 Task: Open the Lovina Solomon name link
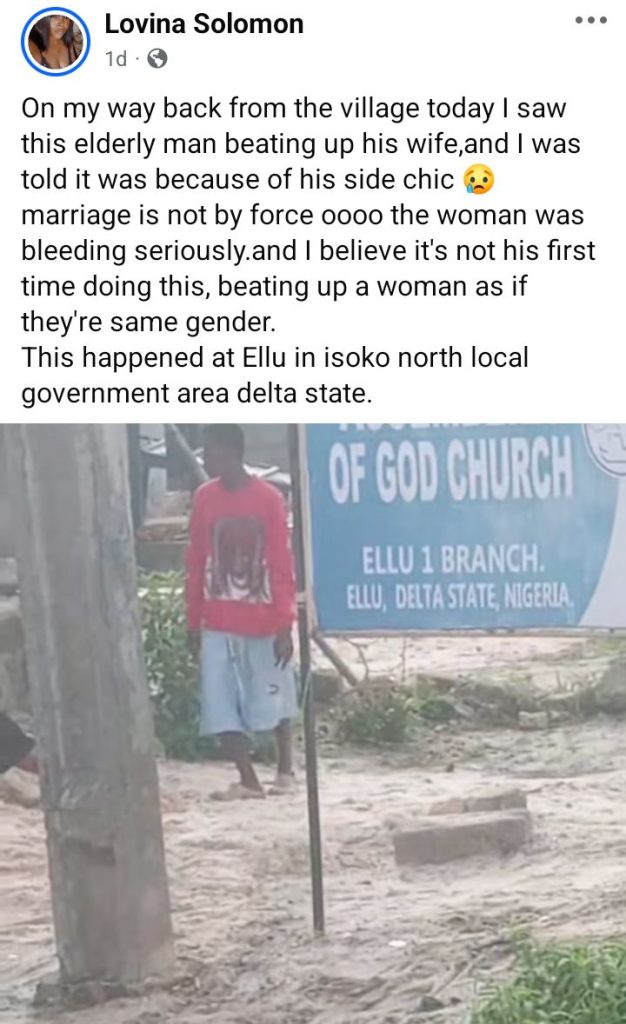204,24
